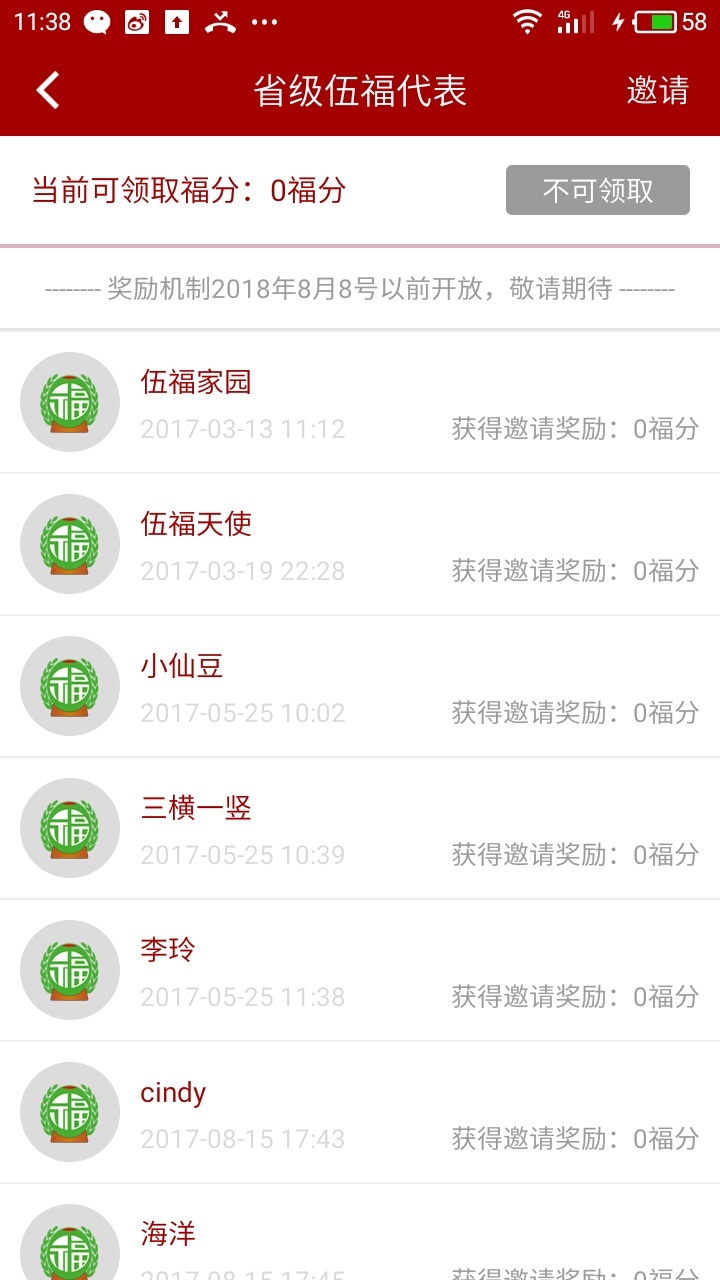Click the 伍福家园 avatar icon
720x1280 pixels.
coord(69,401)
